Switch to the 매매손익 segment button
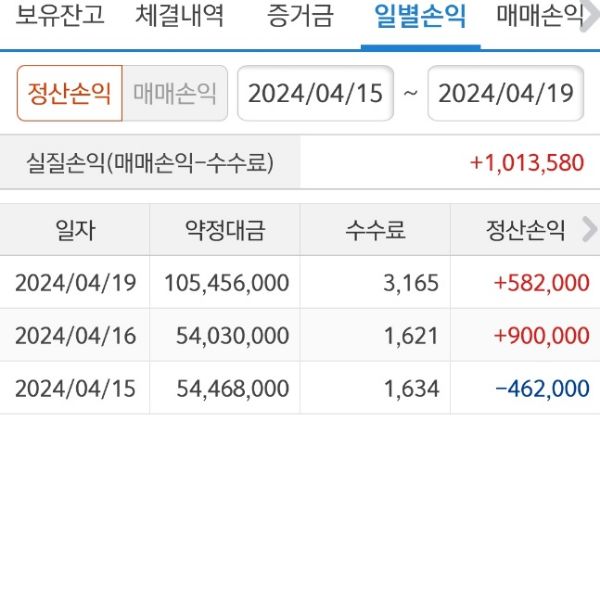Viewport: 600px width, 600px height. tap(175, 93)
